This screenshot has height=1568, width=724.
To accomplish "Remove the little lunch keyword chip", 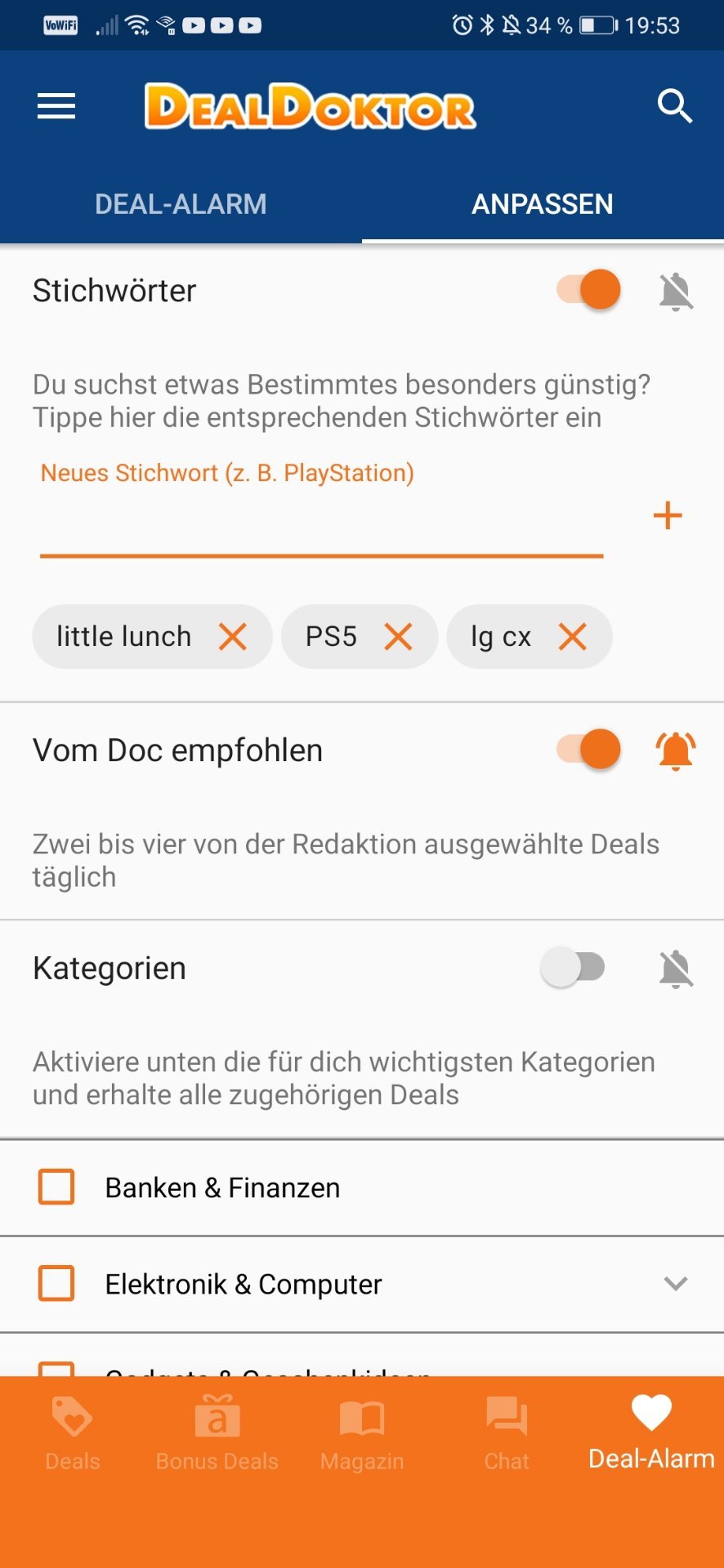I will [x=233, y=636].
